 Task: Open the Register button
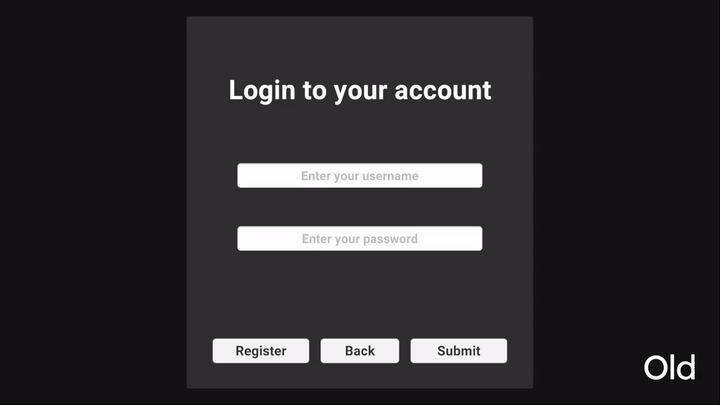(x=261, y=351)
